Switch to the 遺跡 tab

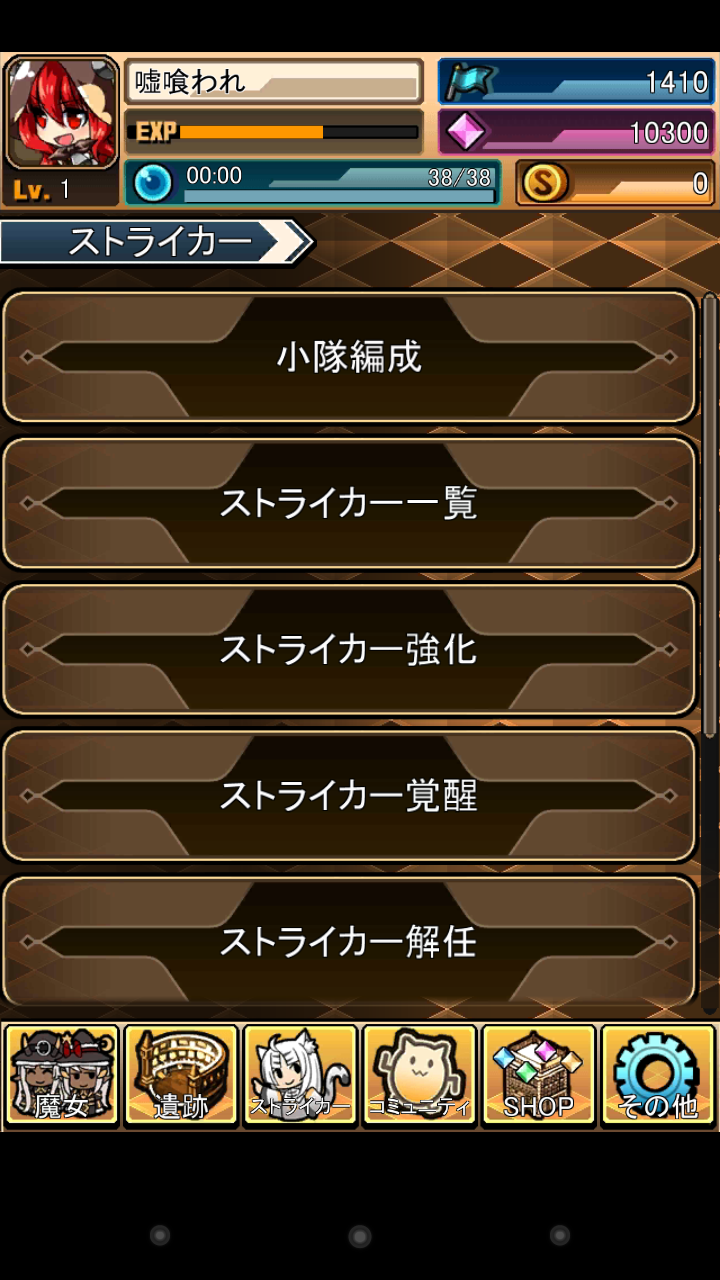tap(181, 1076)
